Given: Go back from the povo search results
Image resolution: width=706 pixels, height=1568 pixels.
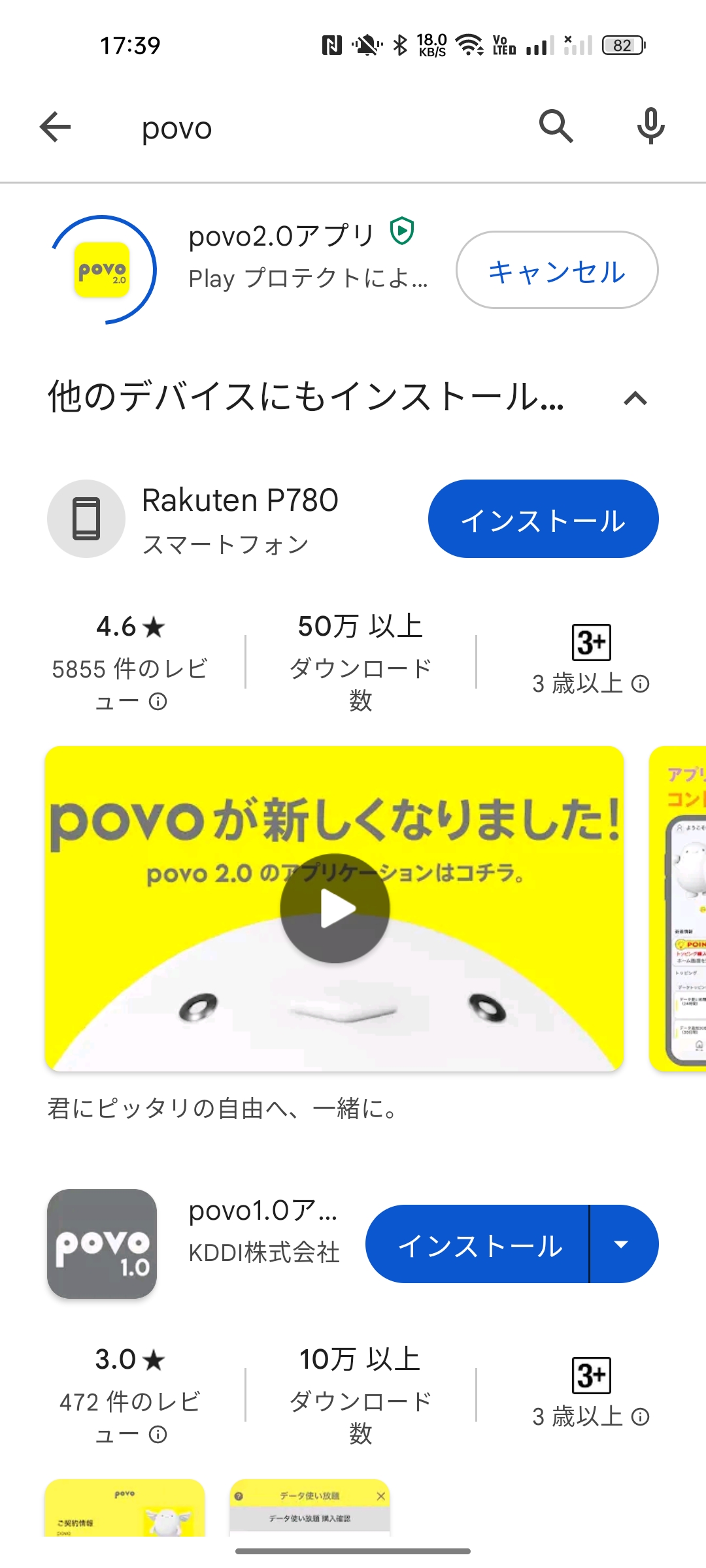Looking at the screenshot, I should [56, 127].
